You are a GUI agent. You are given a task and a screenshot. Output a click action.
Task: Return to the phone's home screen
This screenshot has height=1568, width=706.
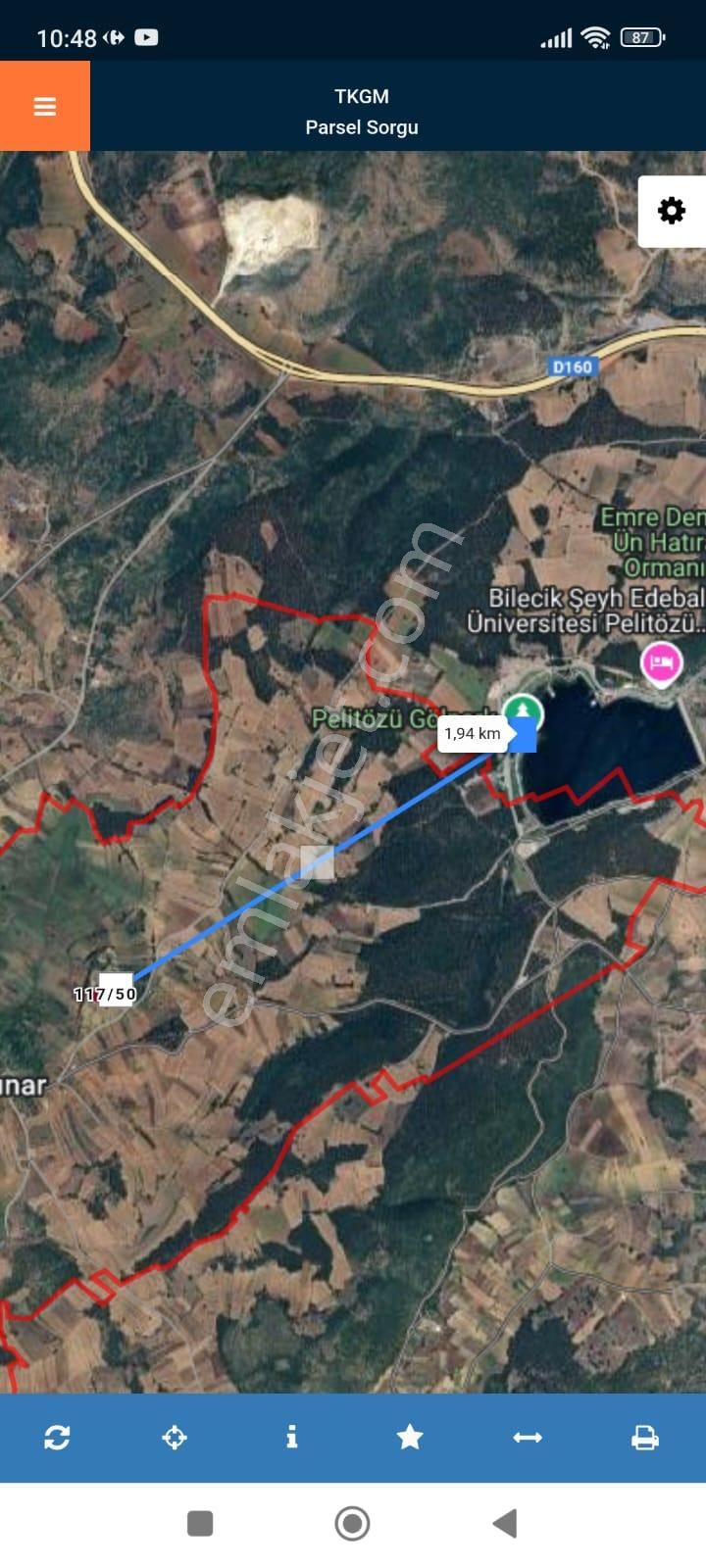[x=352, y=1523]
